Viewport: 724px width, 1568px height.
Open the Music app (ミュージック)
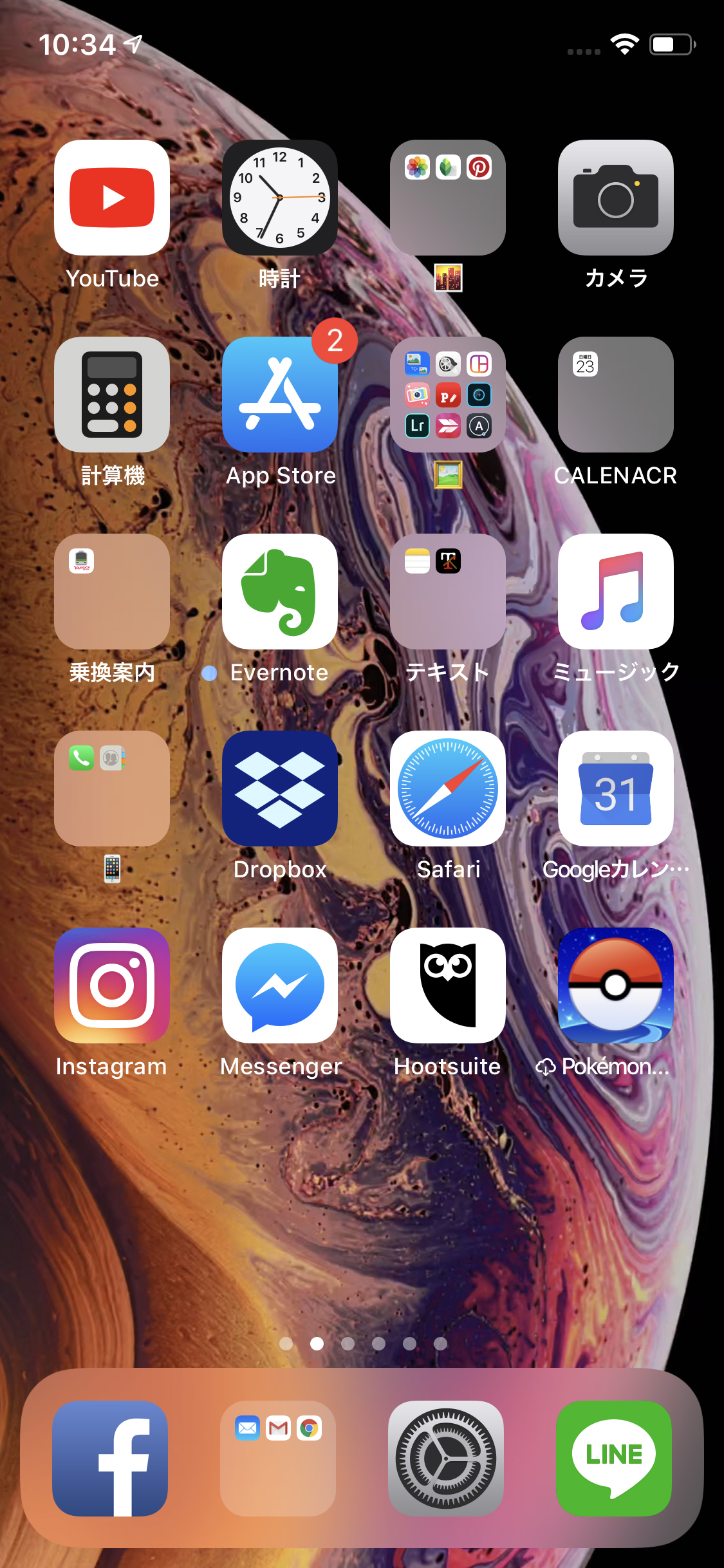[x=615, y=592]
